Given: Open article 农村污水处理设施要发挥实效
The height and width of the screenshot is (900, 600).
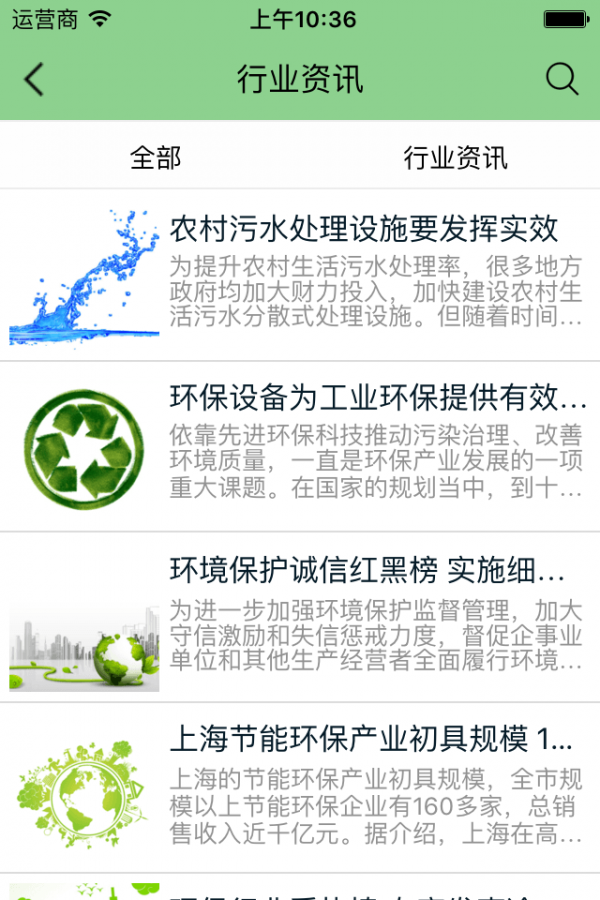Looking at the screenshot, I should 364,230.
